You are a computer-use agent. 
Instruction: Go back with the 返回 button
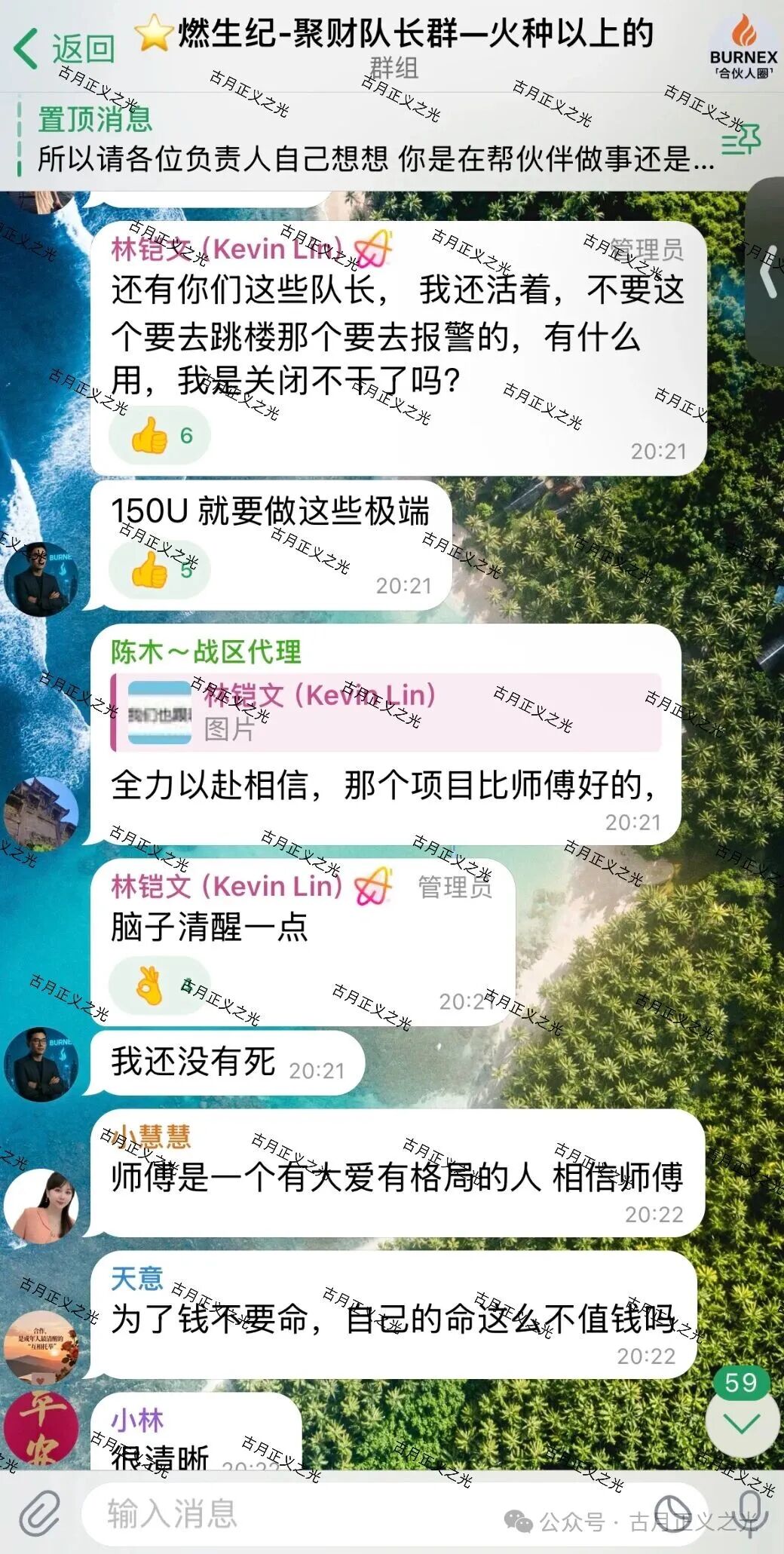[64, 48]
